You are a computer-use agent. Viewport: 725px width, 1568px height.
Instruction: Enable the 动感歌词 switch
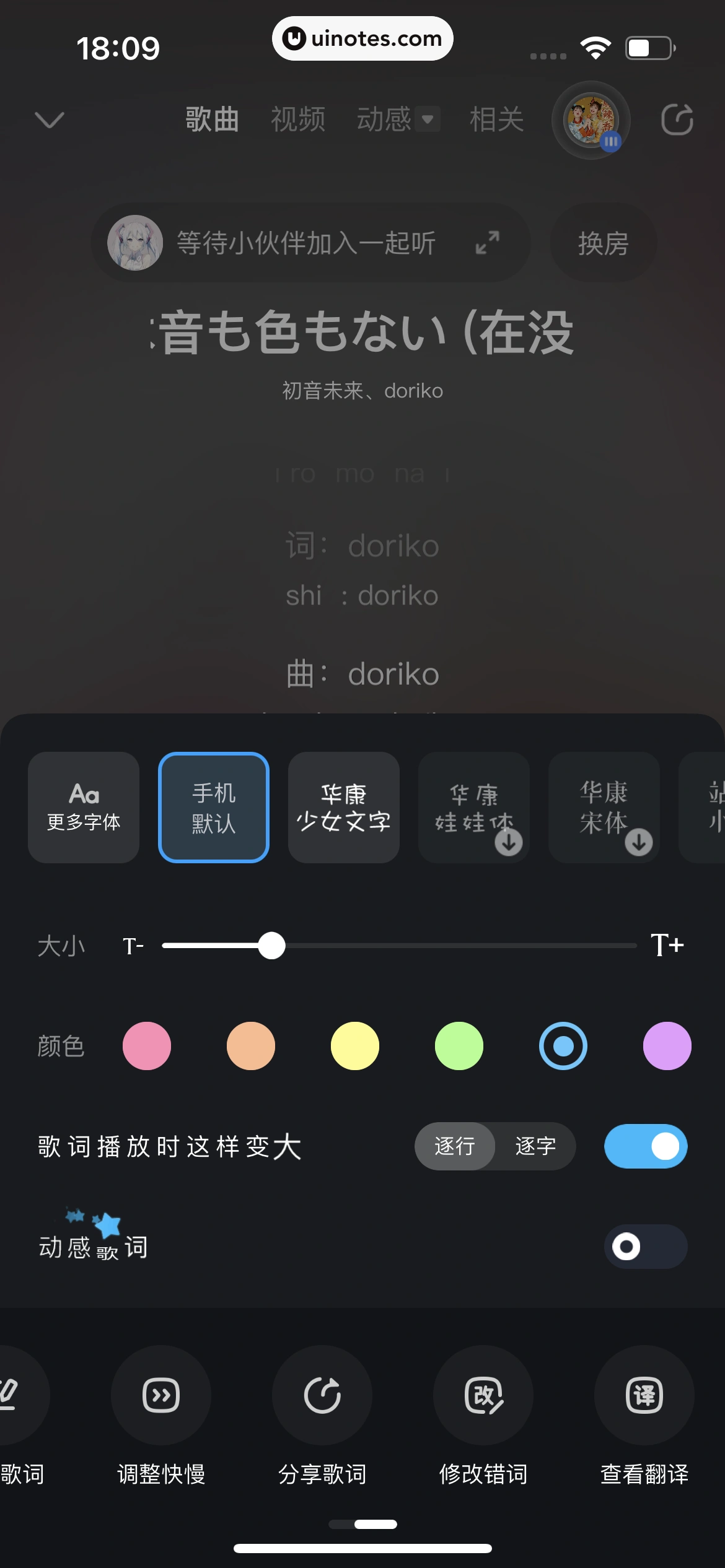click(646, 1247)
